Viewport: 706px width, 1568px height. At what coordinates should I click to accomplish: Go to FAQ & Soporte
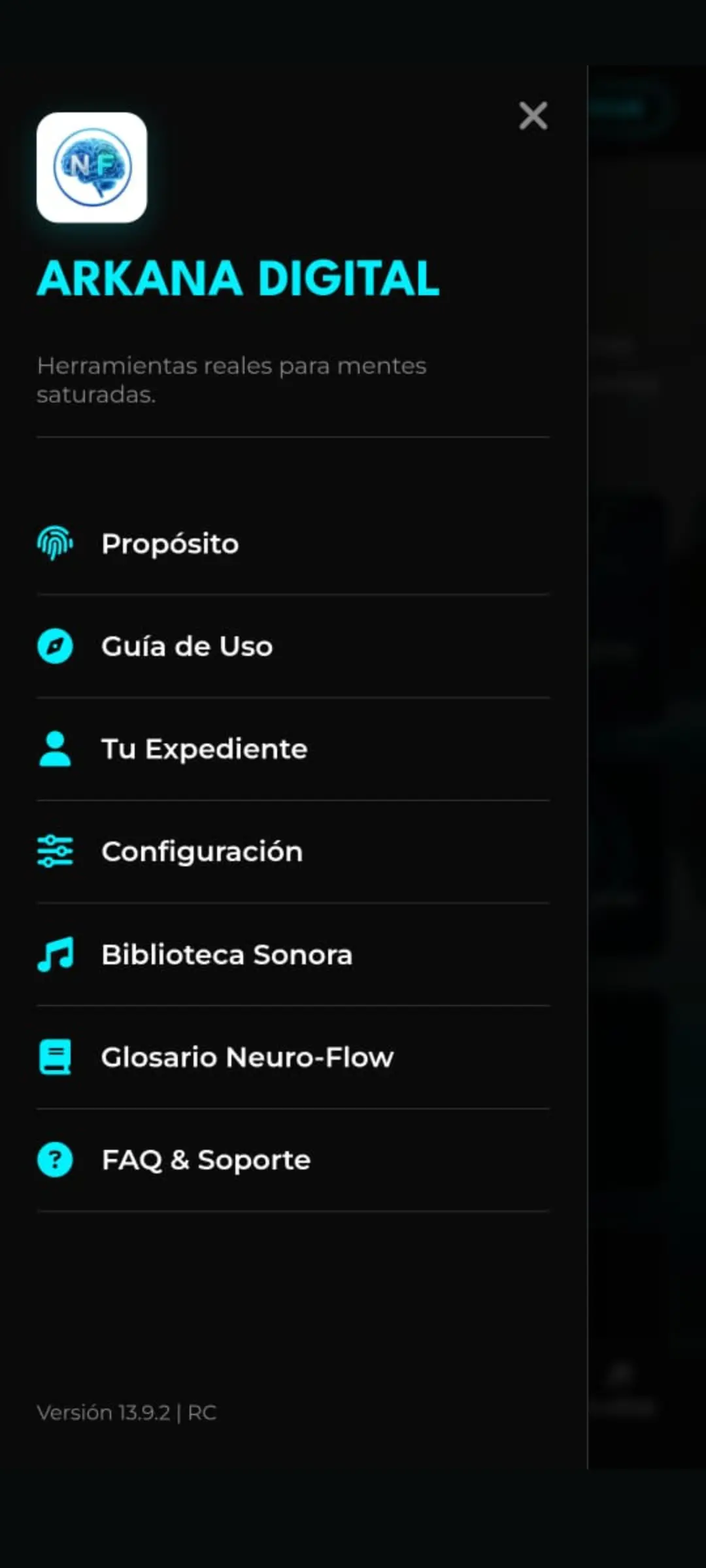click(x=205, y=1160)
